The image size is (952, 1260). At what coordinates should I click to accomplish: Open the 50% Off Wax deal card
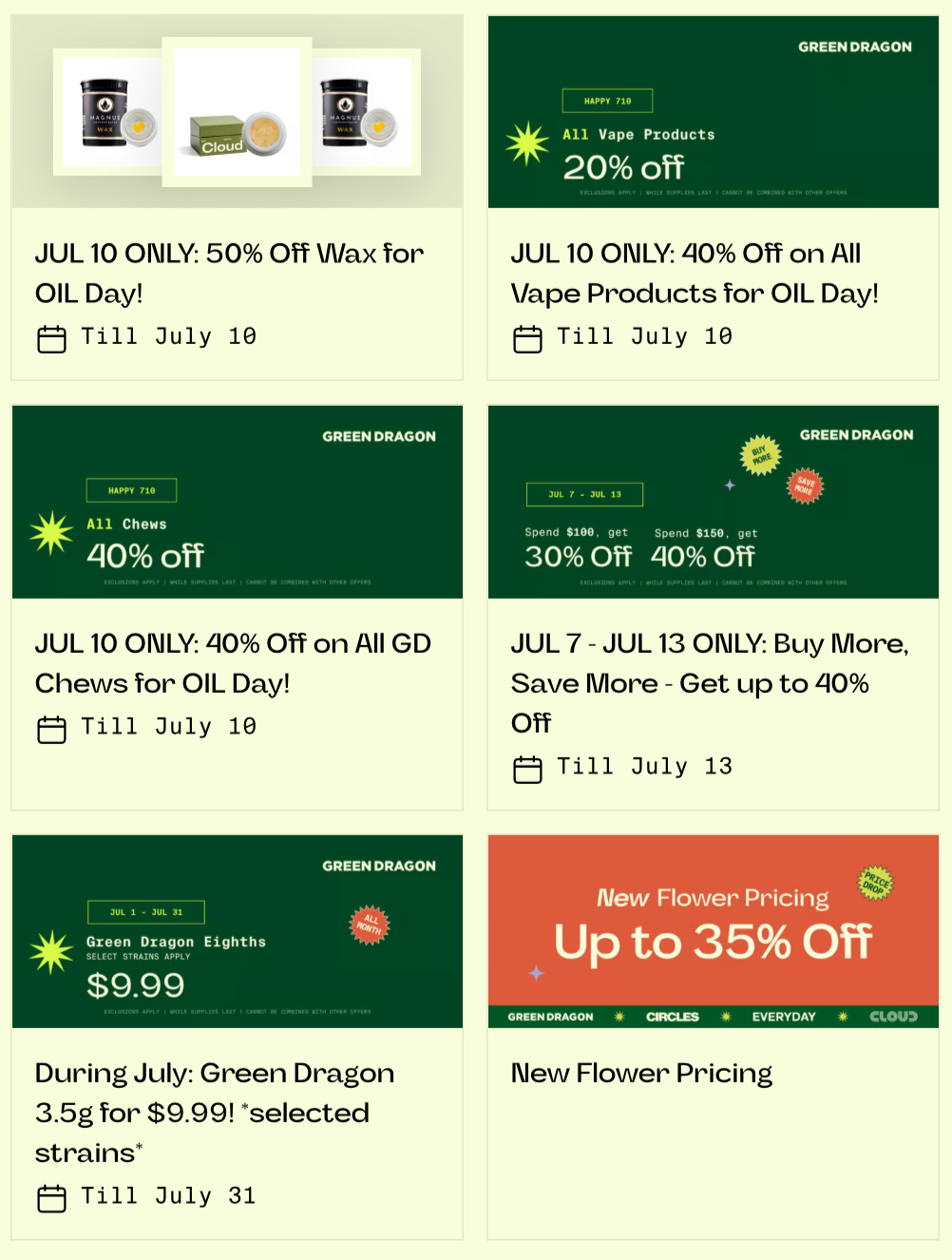(x=229, y=273)
